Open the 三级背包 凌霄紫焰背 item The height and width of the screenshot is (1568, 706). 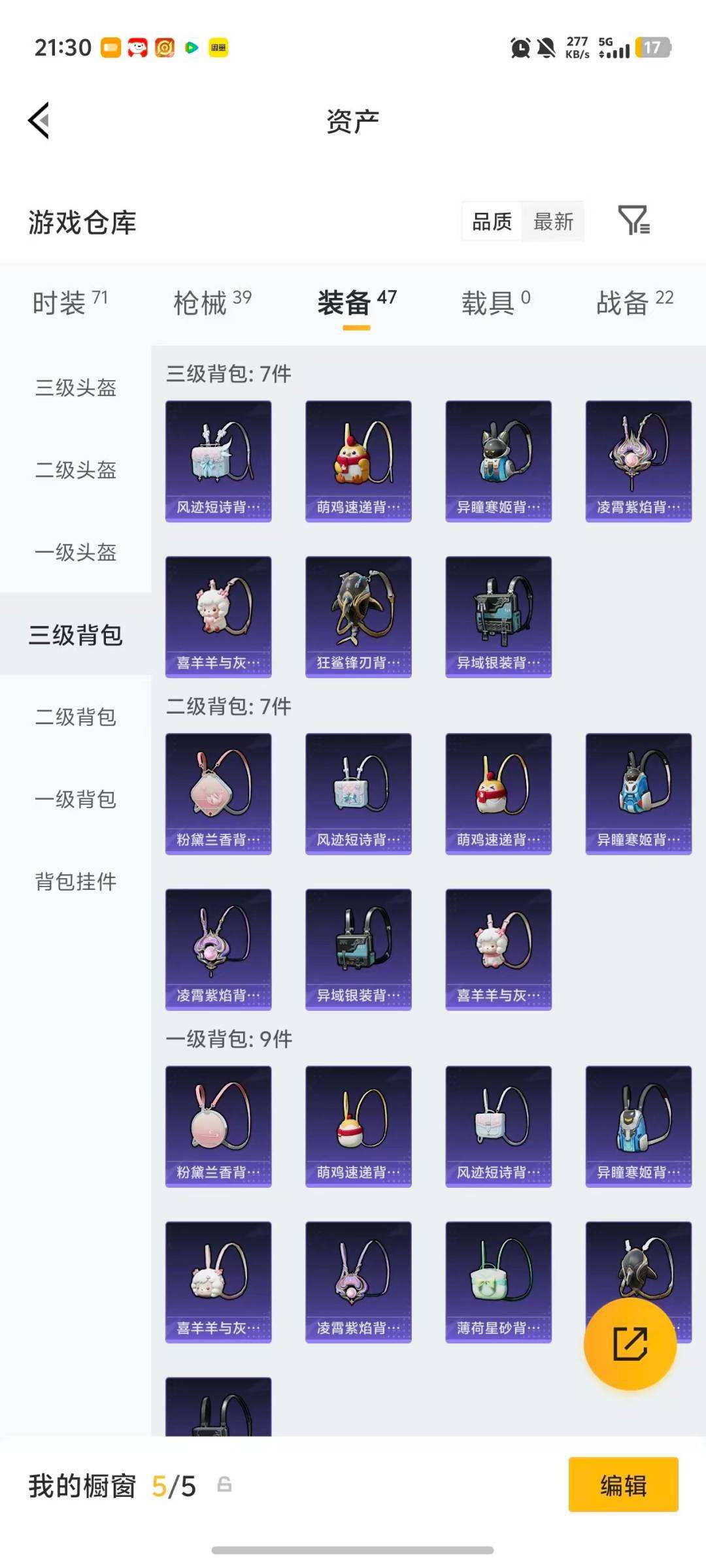coord(638,461)
